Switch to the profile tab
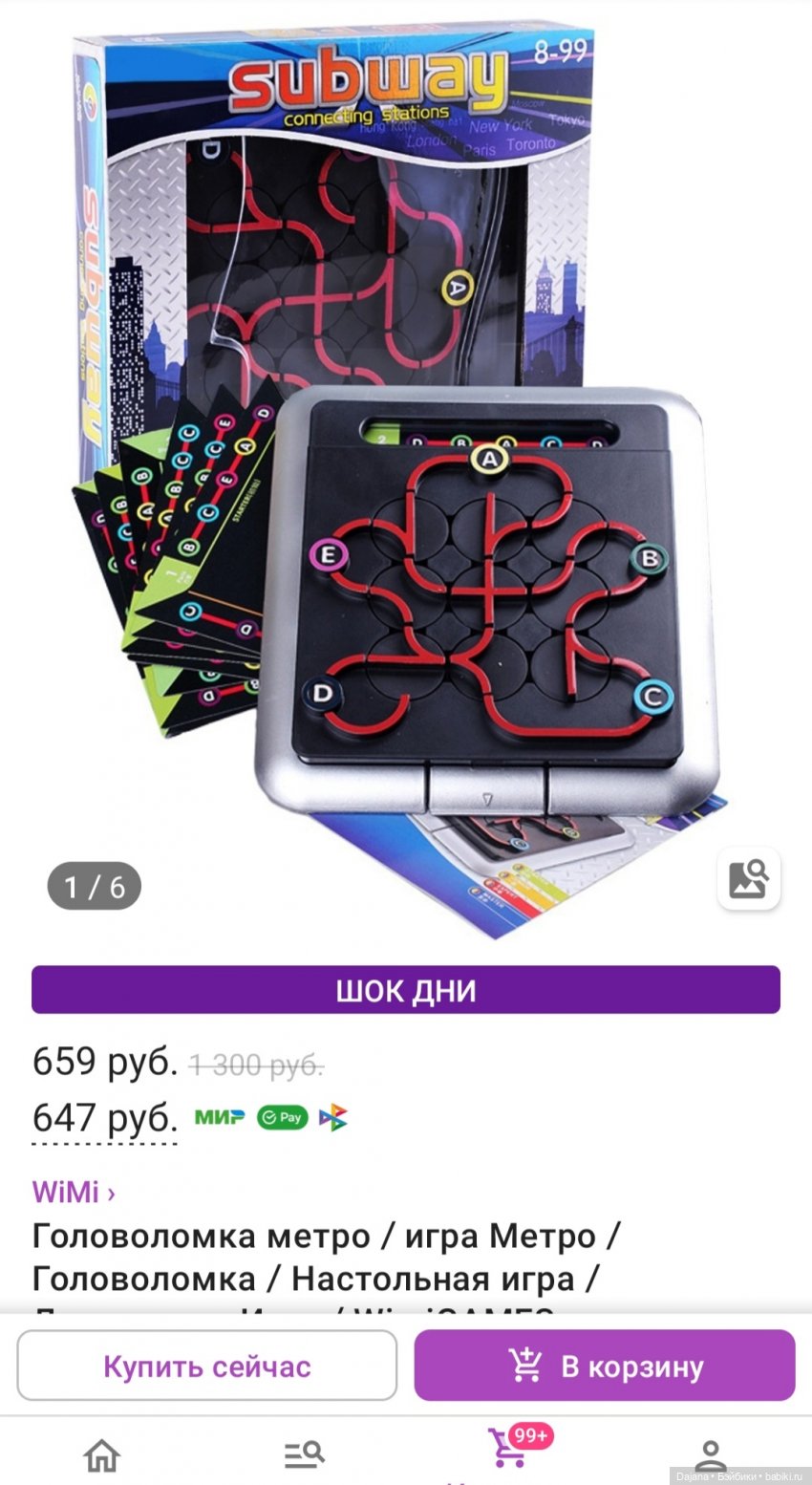Screen dimensions: 812x1485 point(710,1454)
